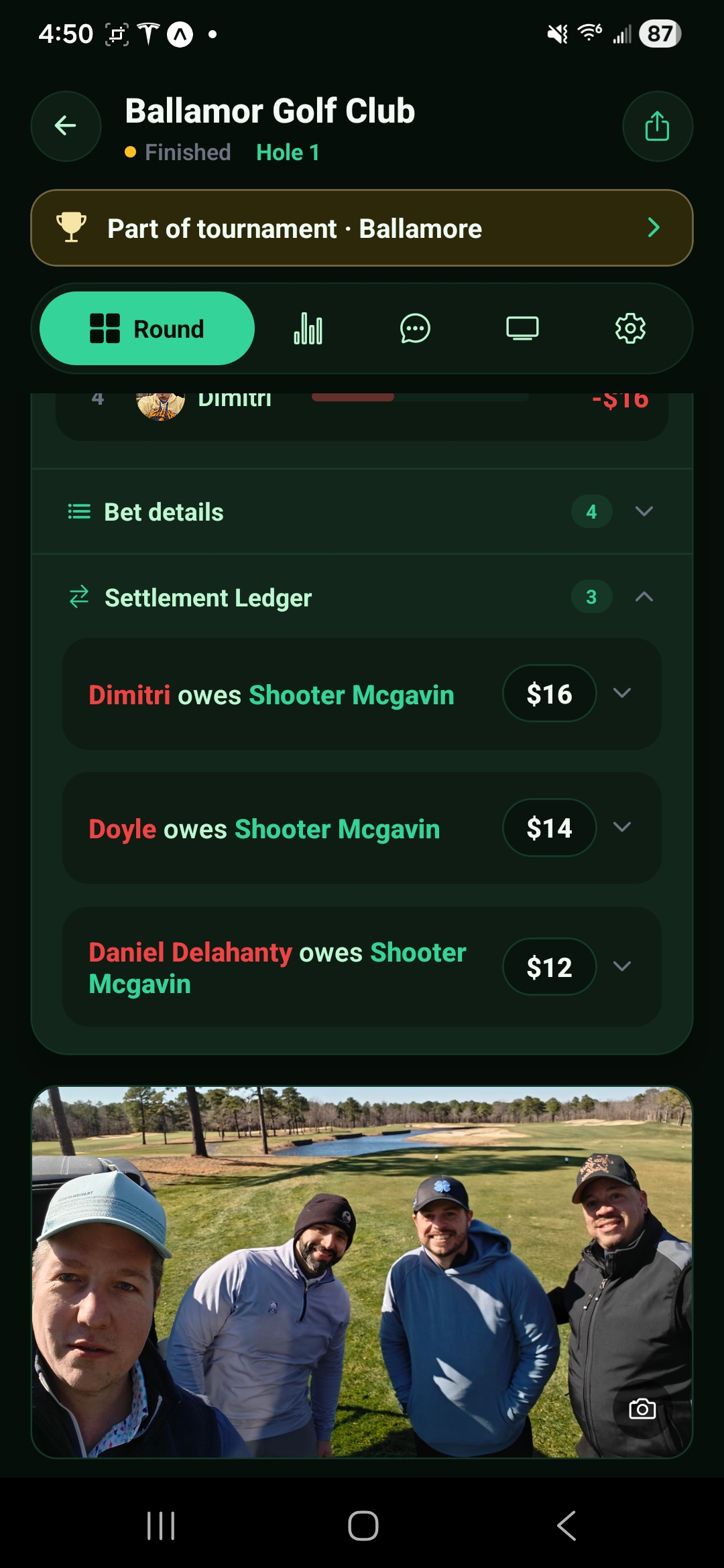Go back with the back arrow
This screenshot has height=1568, width=724.
coord(65,126)
